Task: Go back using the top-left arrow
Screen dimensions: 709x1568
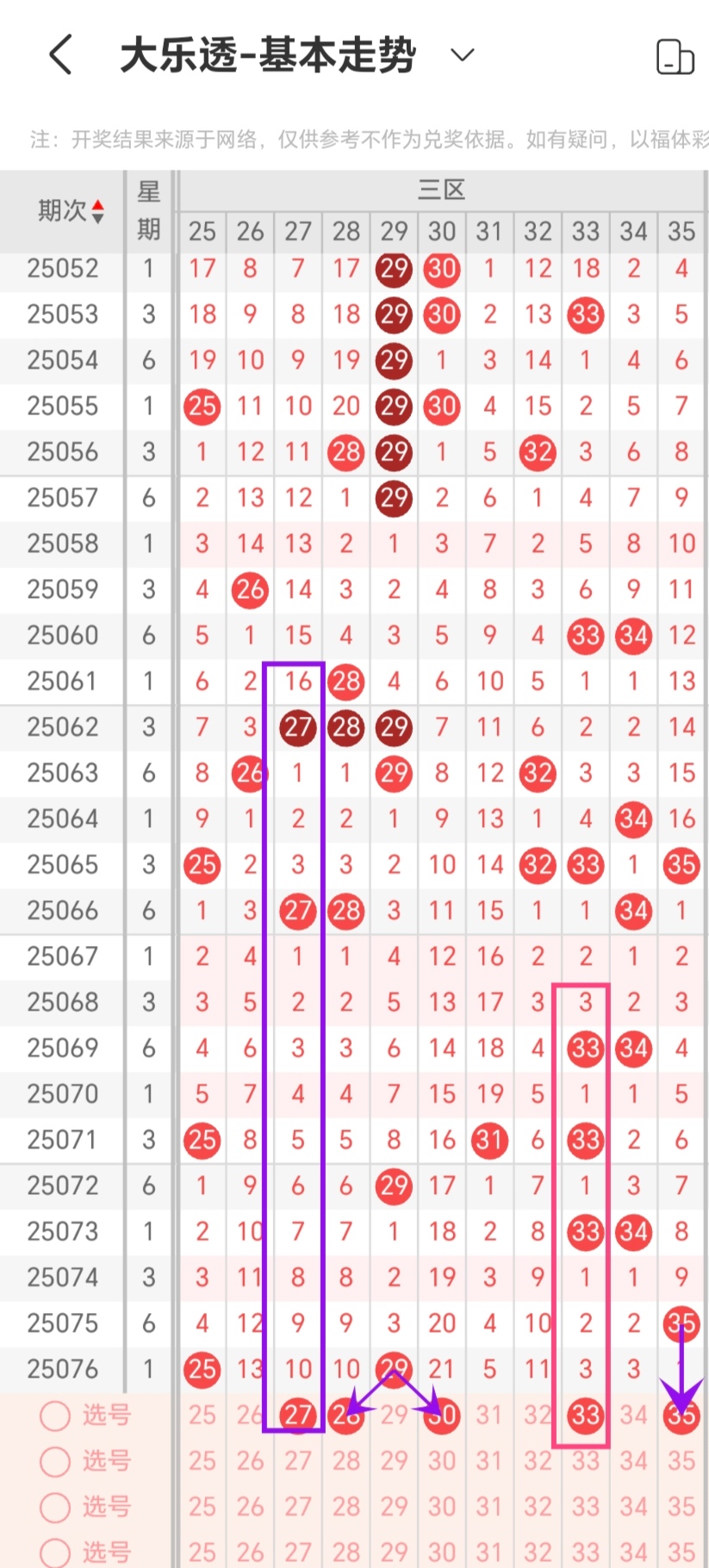Action: [x=60, y=55]
